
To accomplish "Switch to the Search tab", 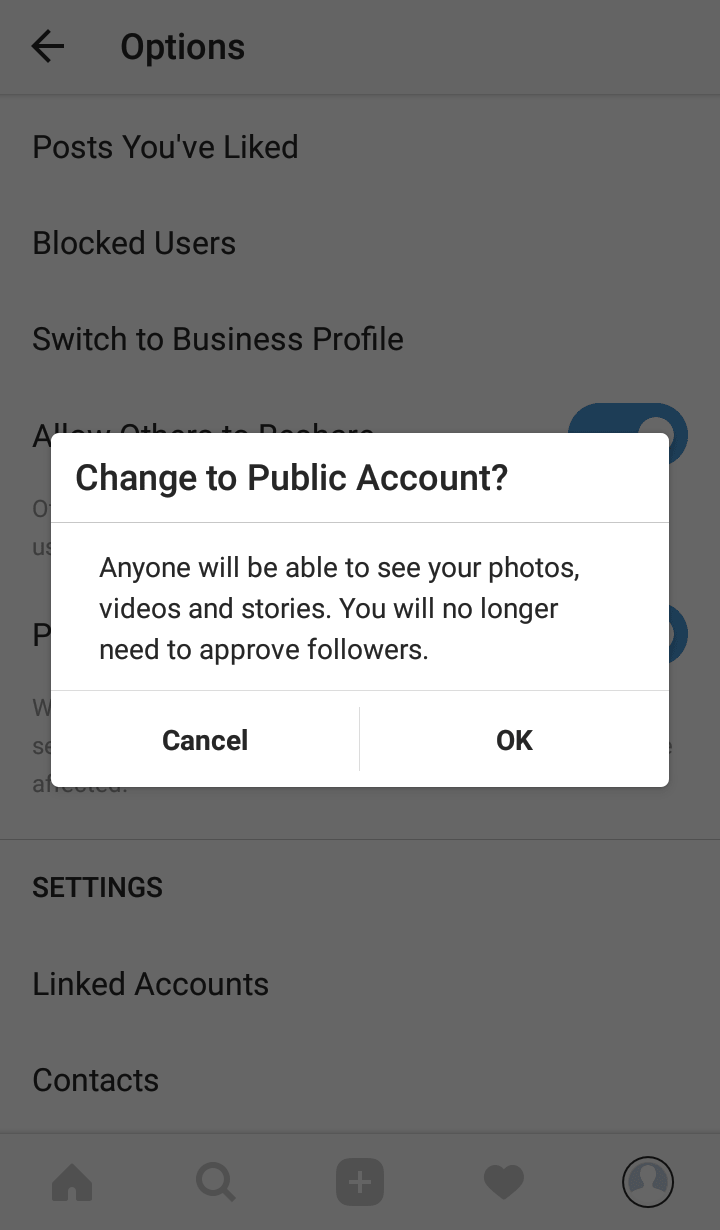I will click(x=216, y=1182).
